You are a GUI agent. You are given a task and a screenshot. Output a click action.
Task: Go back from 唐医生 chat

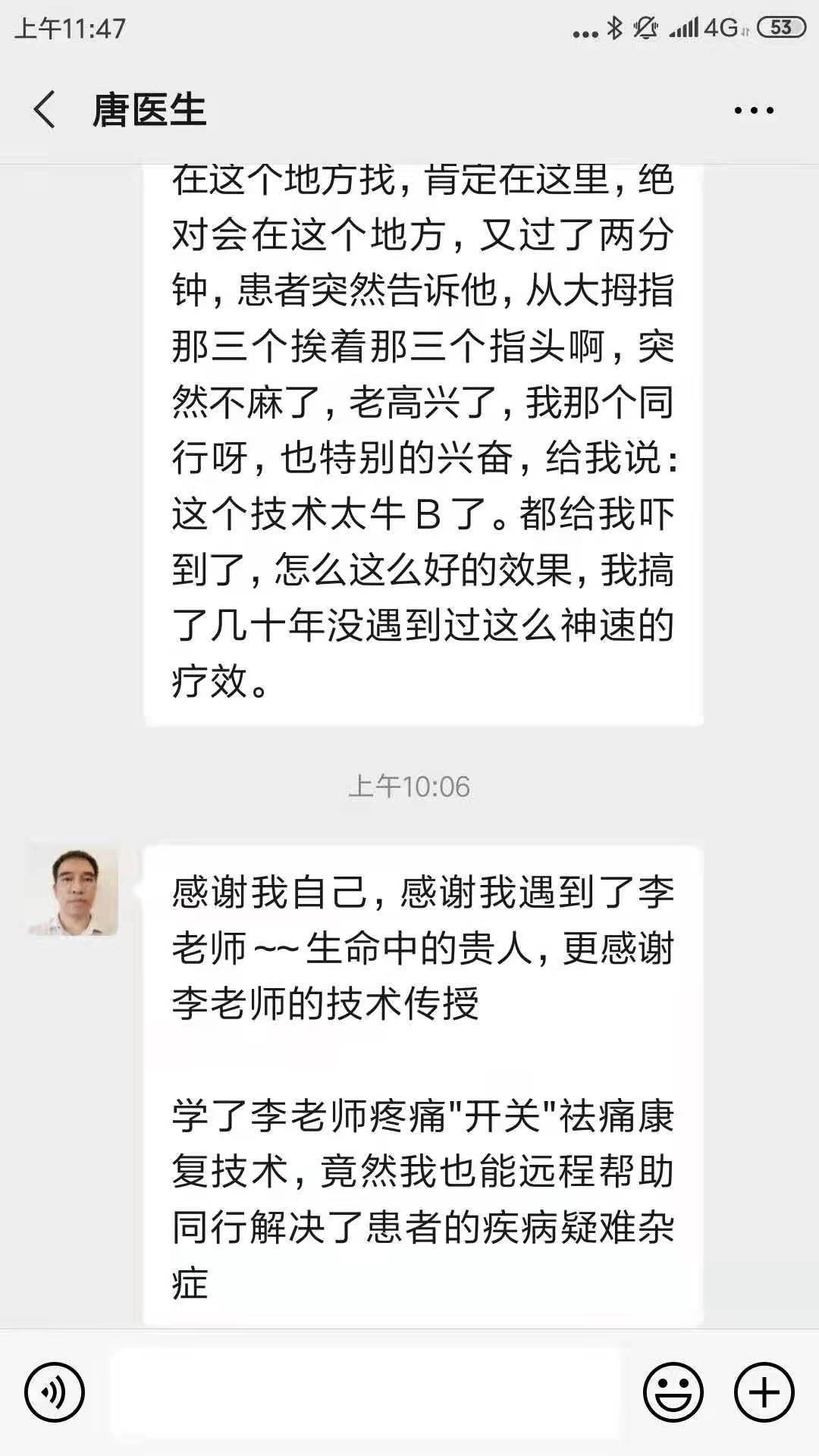coord(45,110)
